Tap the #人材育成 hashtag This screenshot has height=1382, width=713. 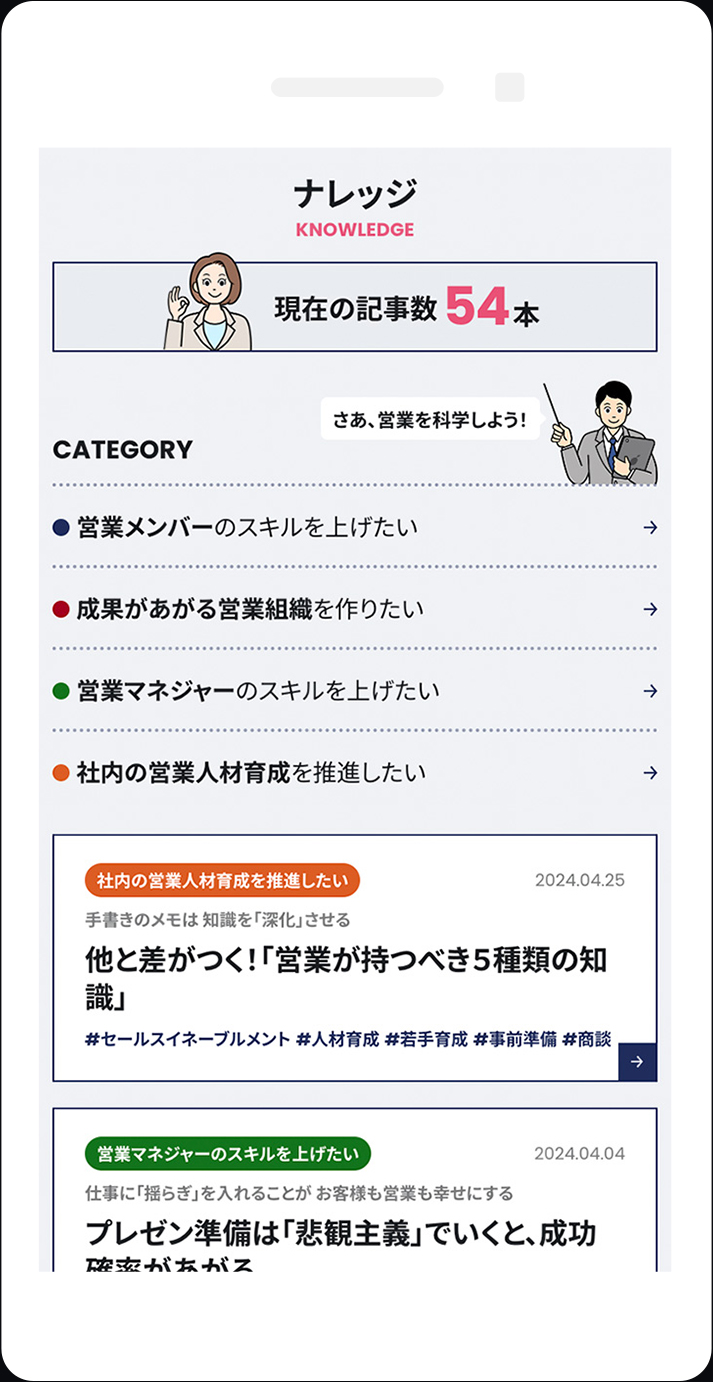pyautogui.click(x=337, y=1039)
